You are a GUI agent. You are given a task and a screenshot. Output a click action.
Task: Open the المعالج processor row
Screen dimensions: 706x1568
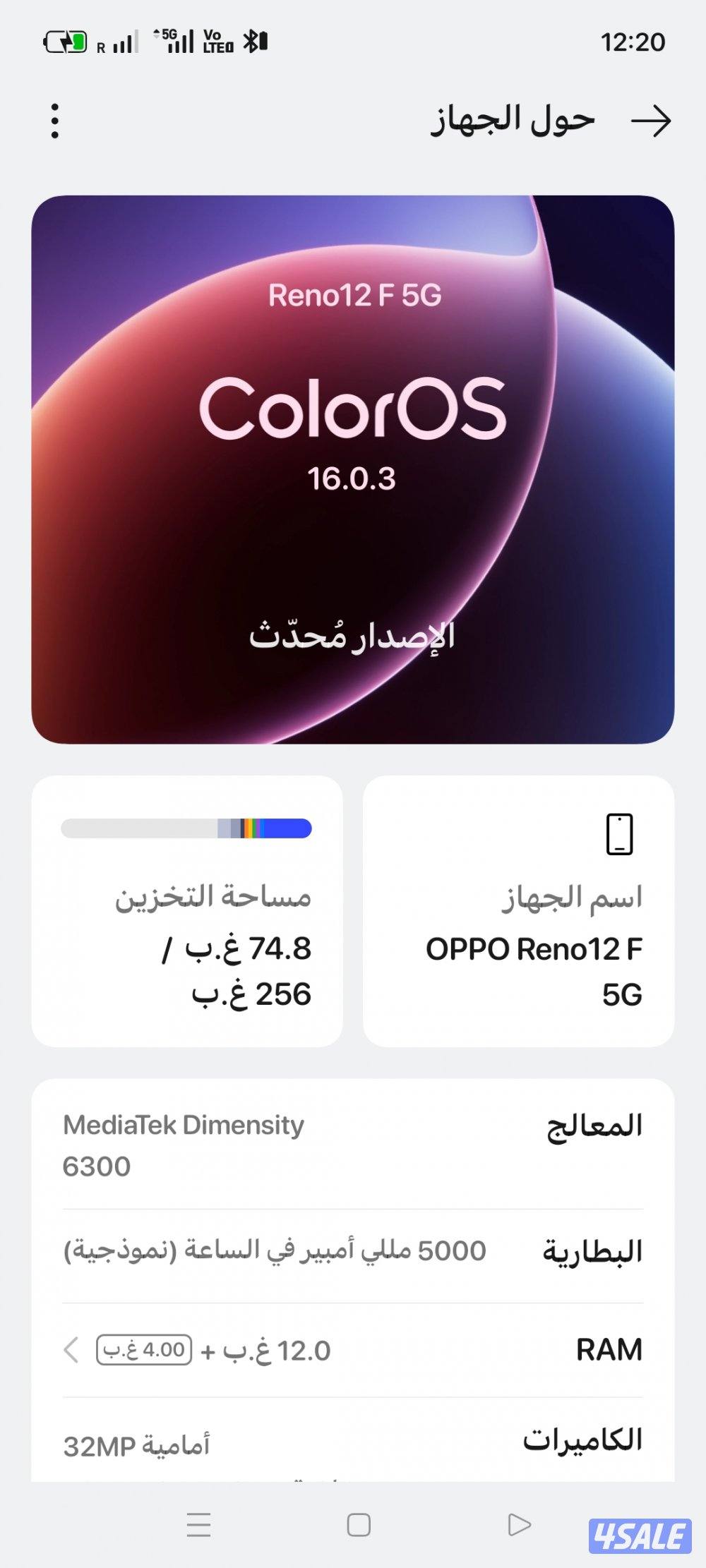pos(353,1143)
